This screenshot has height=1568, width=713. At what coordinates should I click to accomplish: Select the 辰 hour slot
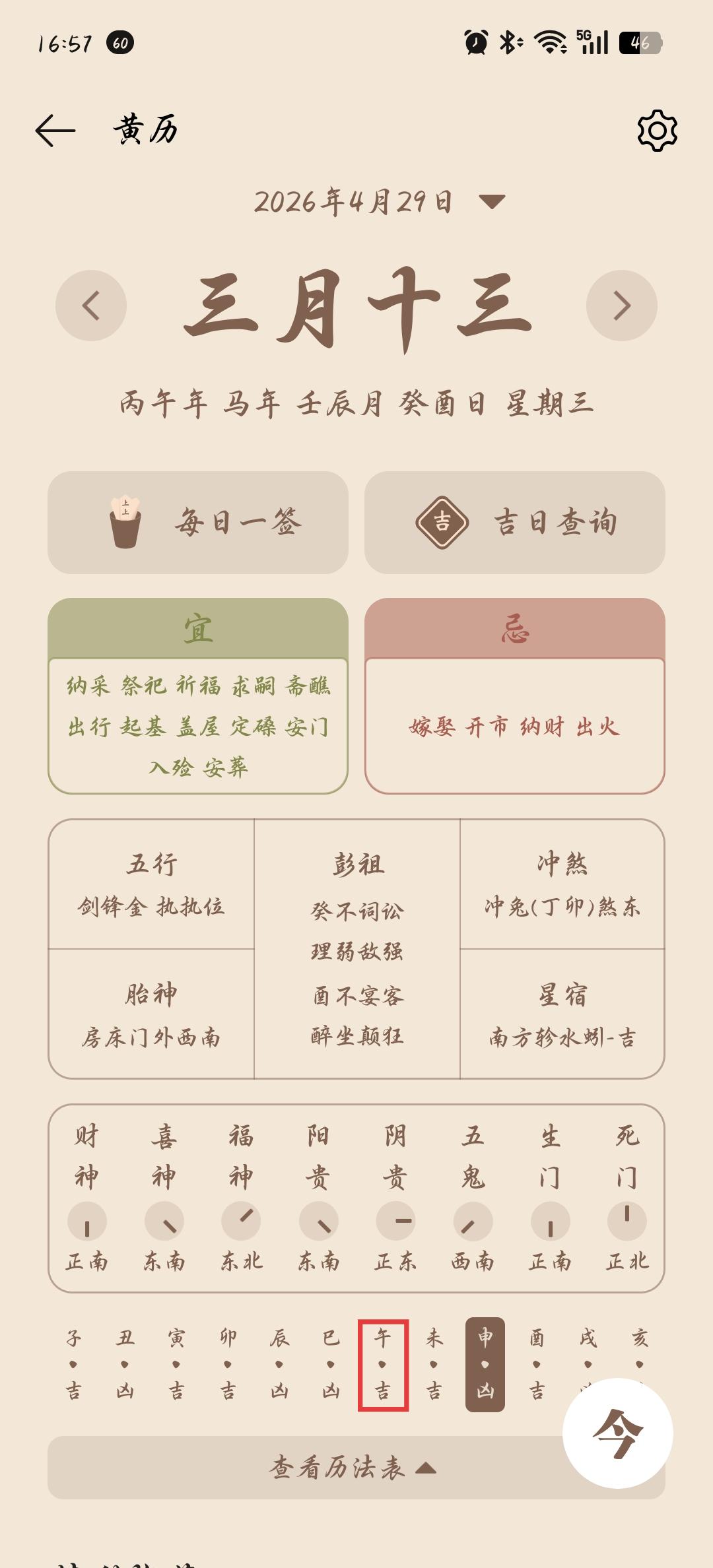(x=279, y=1365)
